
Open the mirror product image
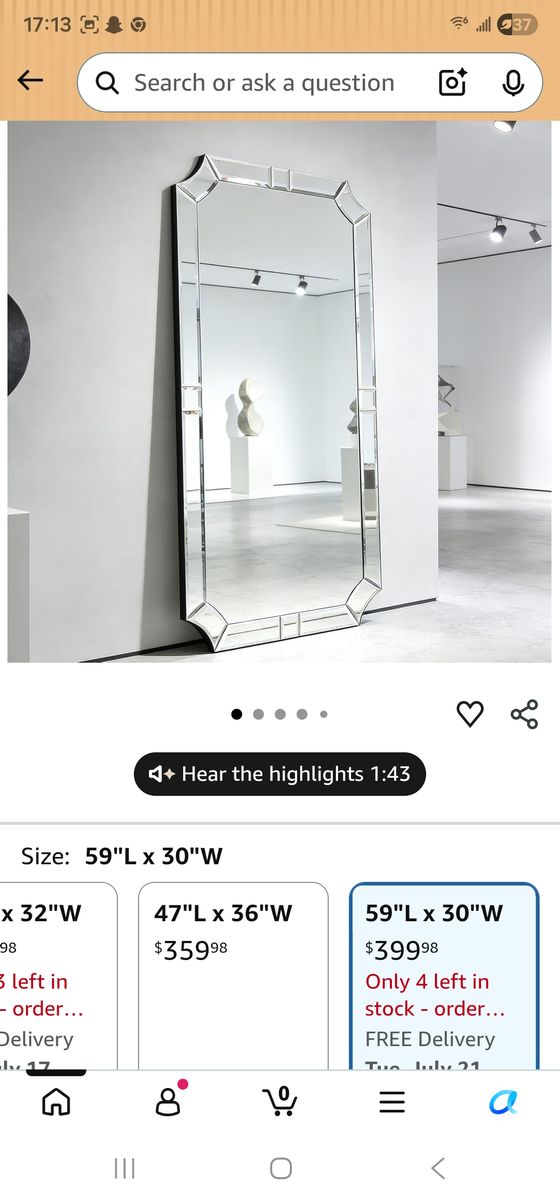tap(279, 391)
